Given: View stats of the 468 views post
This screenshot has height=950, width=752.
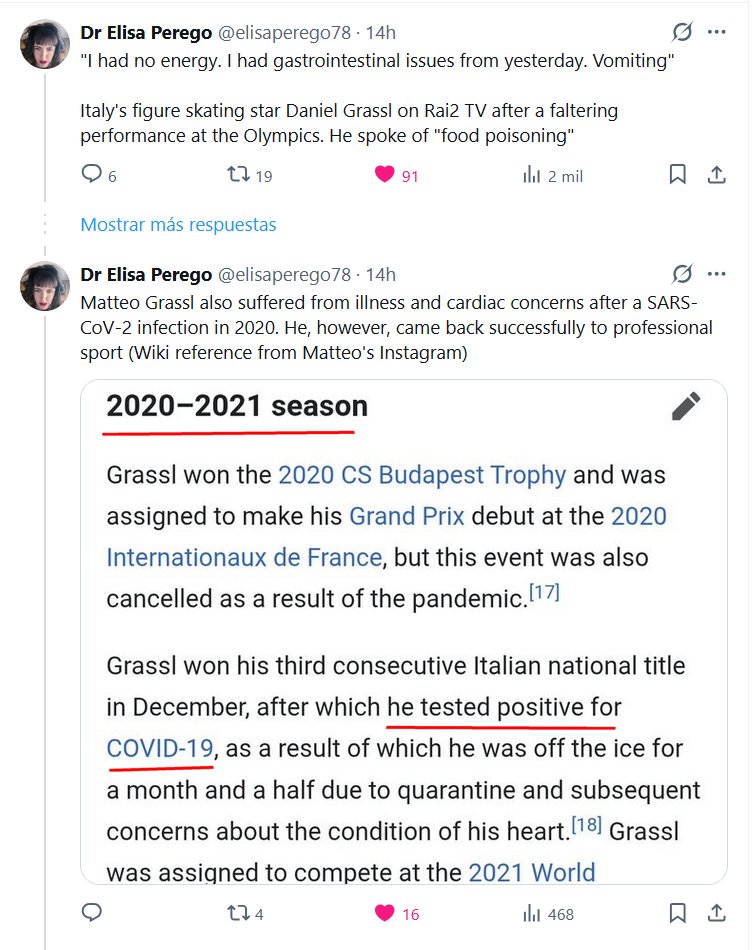Looking at the screenshot, I should pos(532,913).
